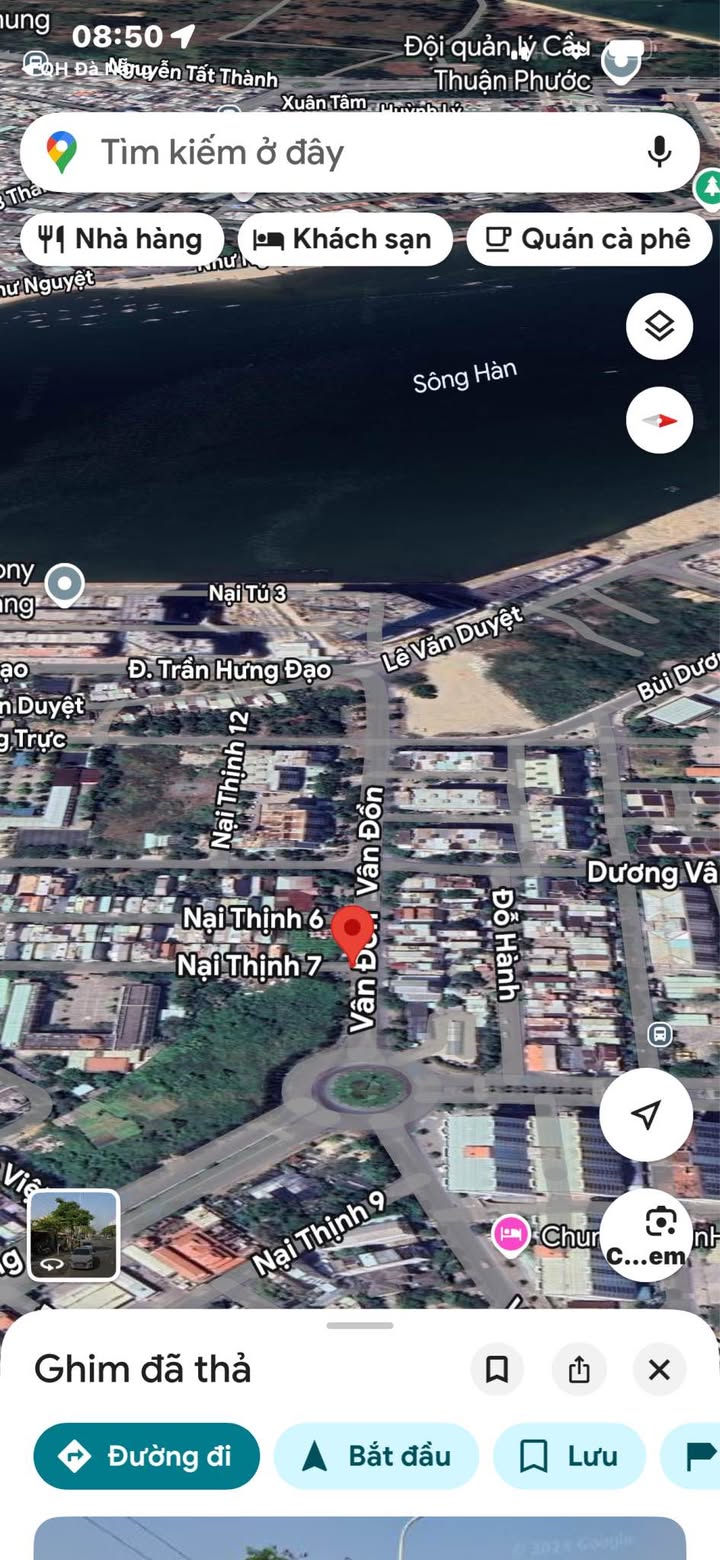Show "Quán cà phê" nearby
The width and height of the screenshot is (720, 1560).
click(589, 239)
